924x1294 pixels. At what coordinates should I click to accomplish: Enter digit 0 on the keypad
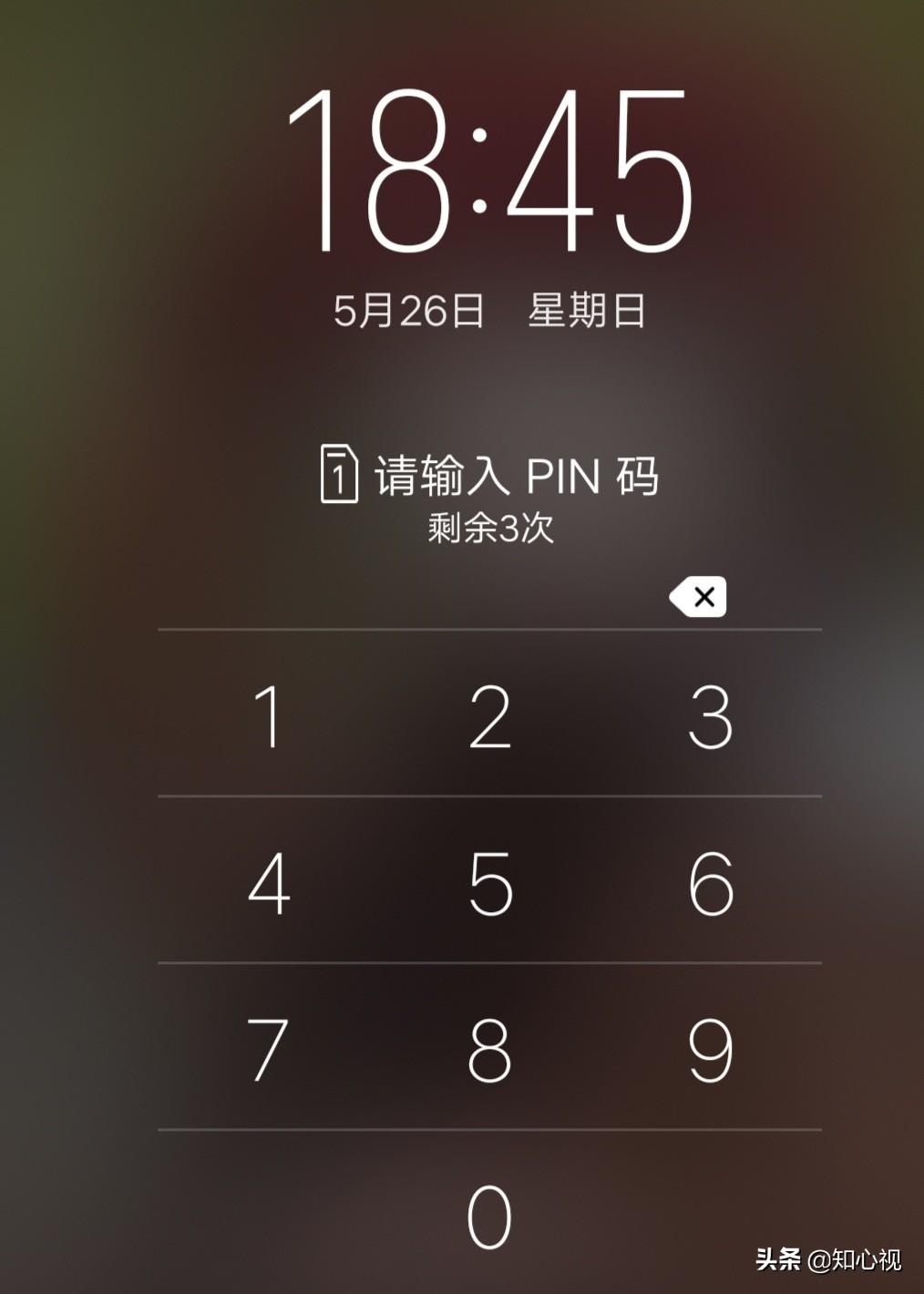(x=490, y=1216)
